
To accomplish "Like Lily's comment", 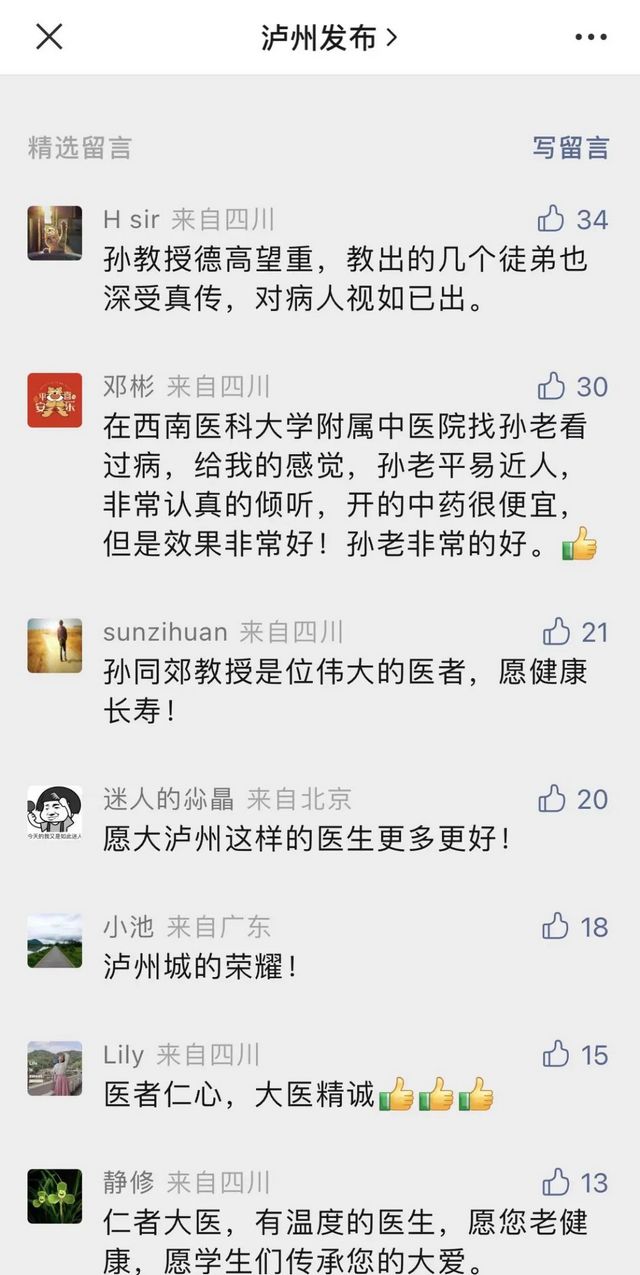I will tap(557, 1054).
